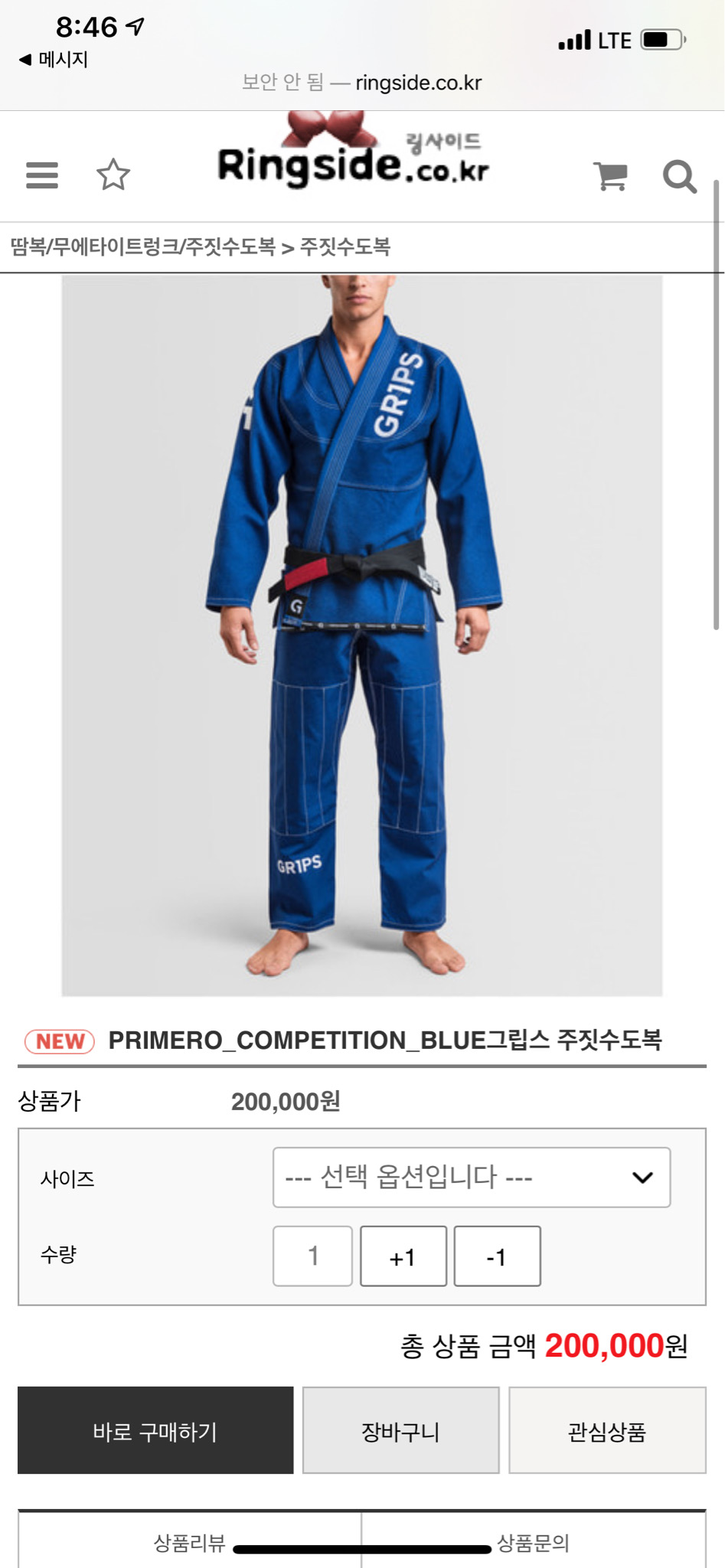
Task: Open 띰복/무에타이트렁크/주짓수도복 breadcrumb category
Action: tap(142, 247)
